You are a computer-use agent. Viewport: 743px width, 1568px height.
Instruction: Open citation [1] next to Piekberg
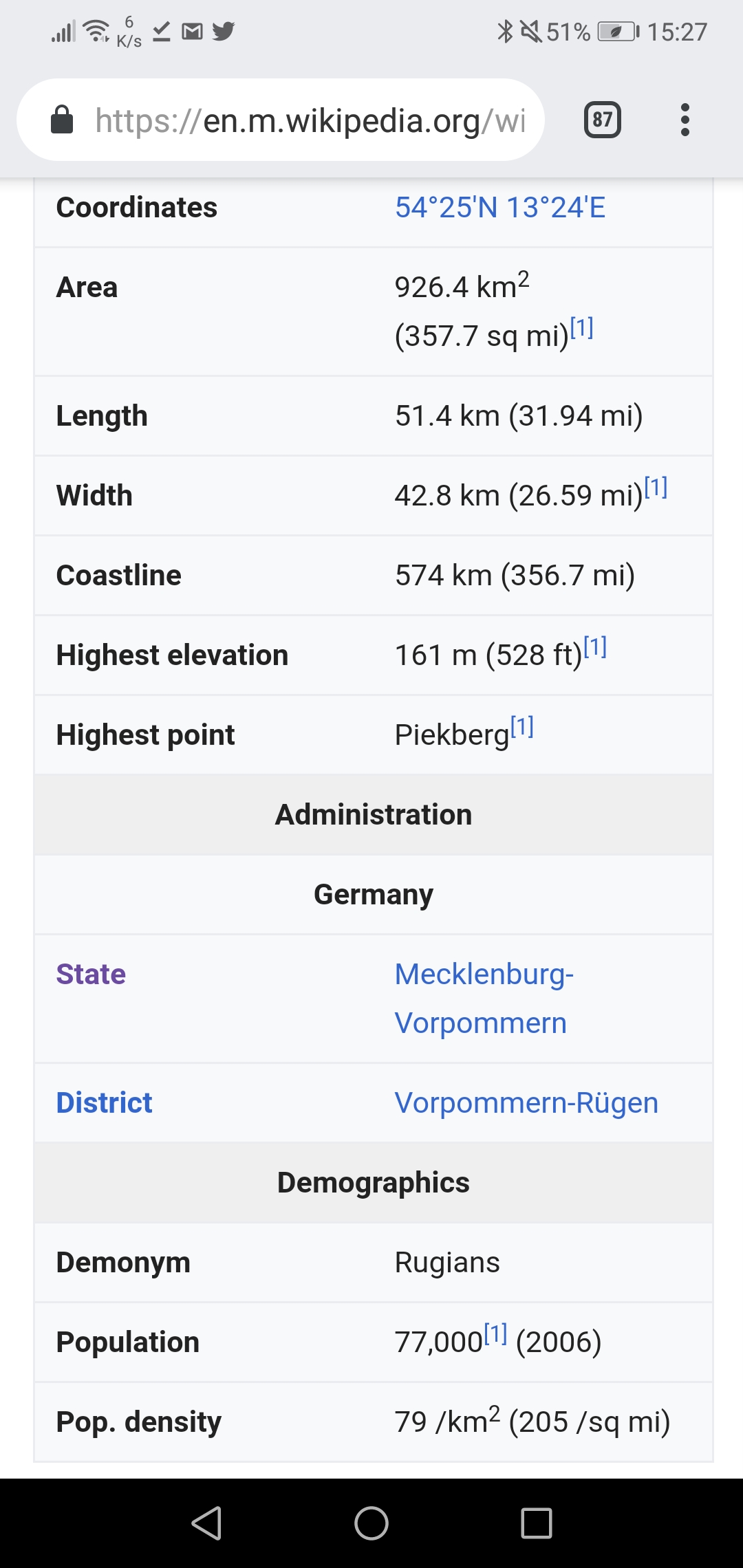click(x=522, y=727)
